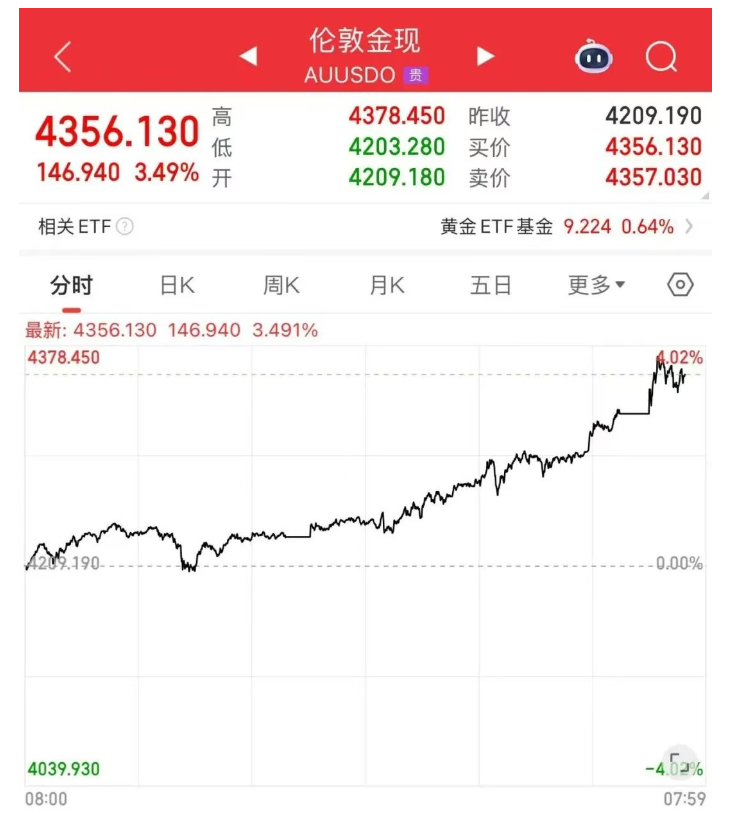Switch to the 周K tab

tap(281, 286)
